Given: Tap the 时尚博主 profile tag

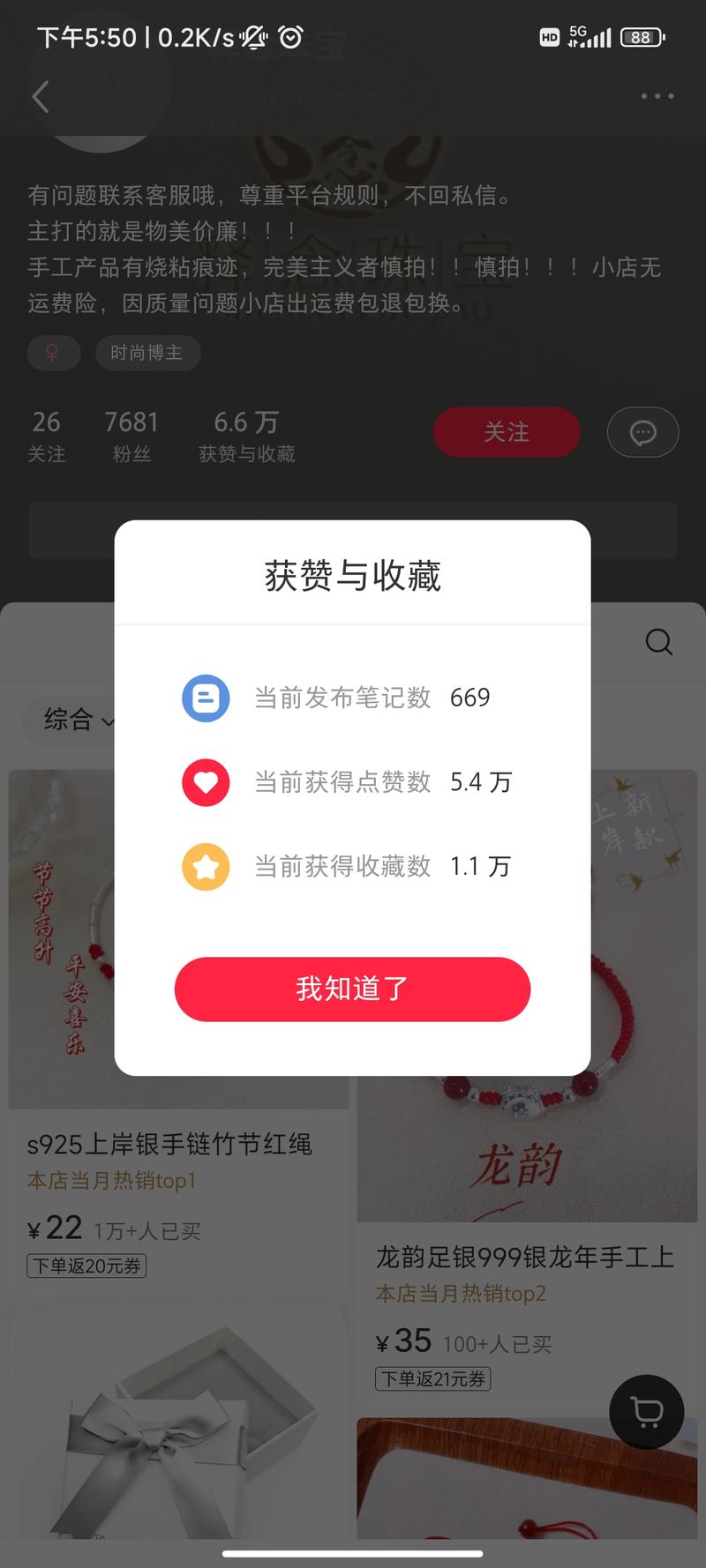Looking at the screenshot, I should 147,353.
